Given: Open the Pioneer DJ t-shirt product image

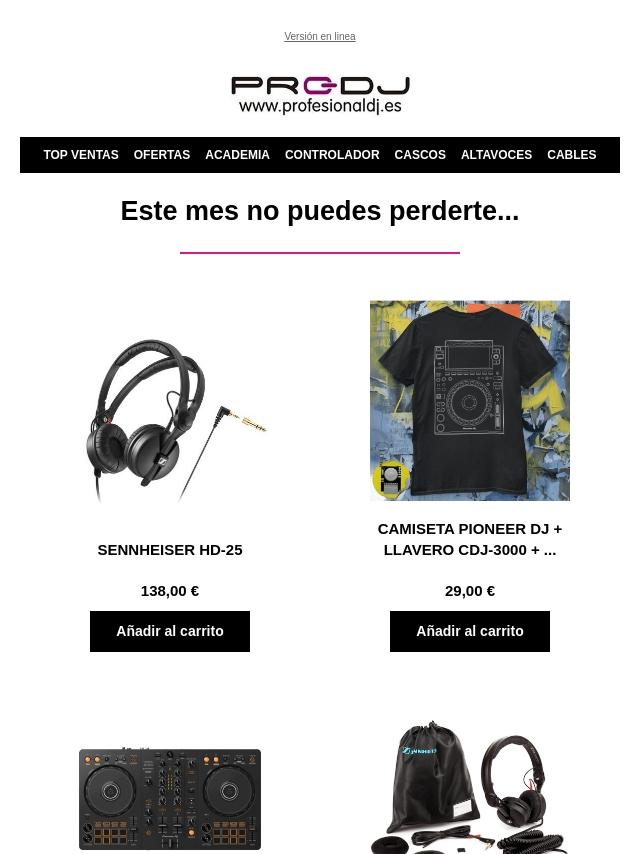Looking at the screenshot, I should (470, 400).
